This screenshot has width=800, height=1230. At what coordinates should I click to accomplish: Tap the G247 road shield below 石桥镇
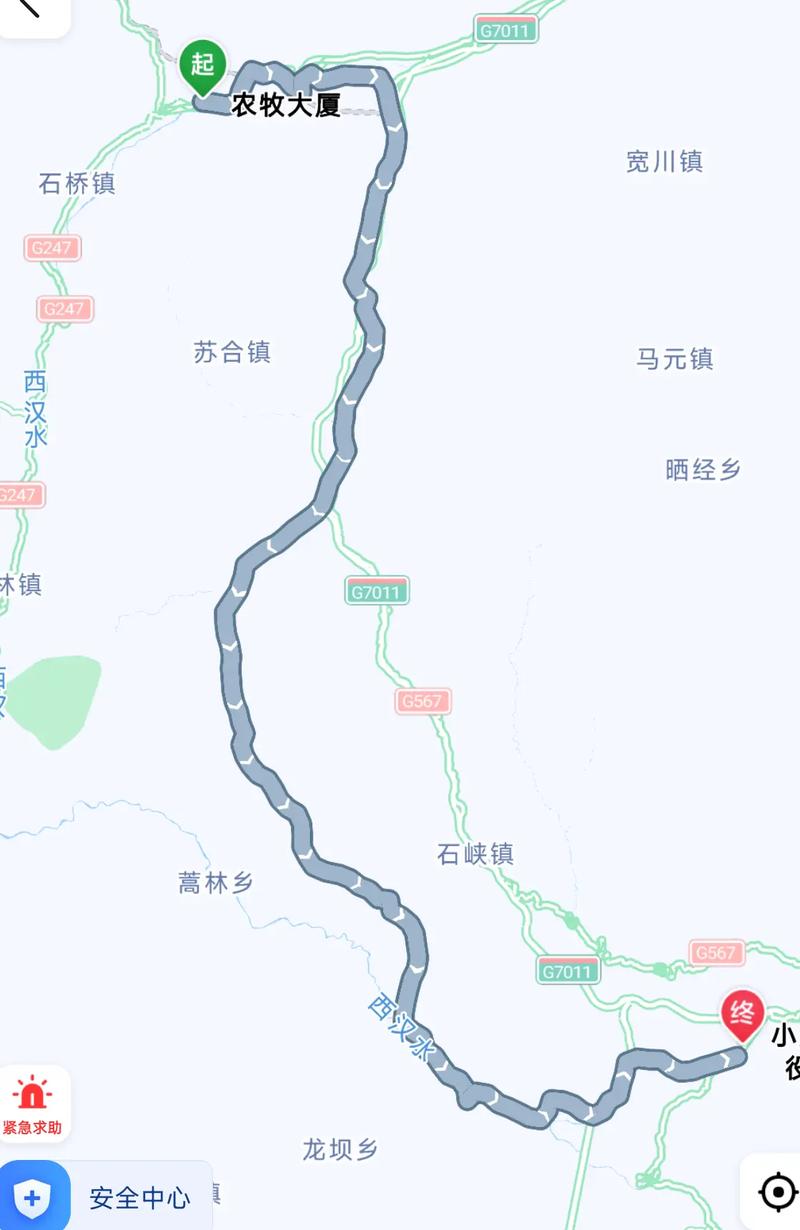point(51,247)
